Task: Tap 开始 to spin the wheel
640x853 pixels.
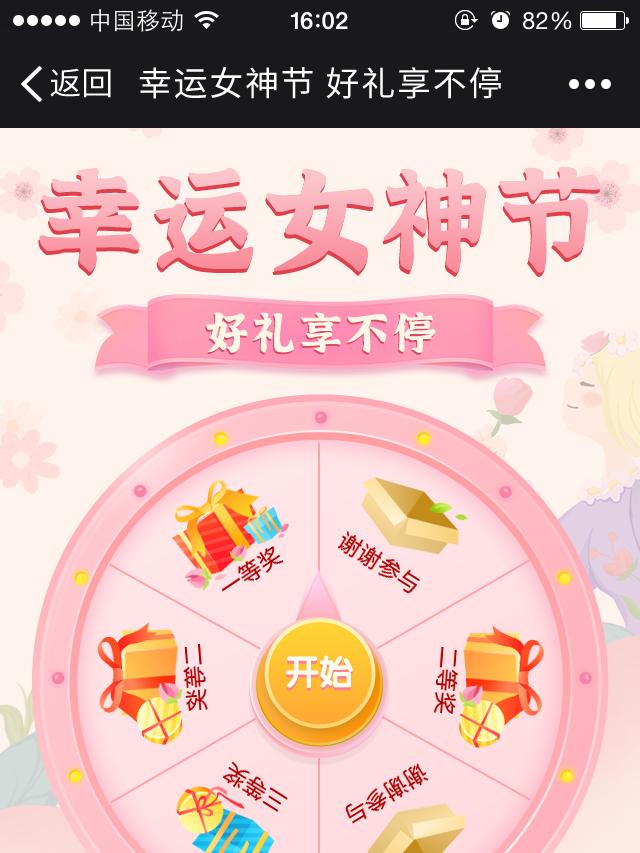Action: click(319, 673)
